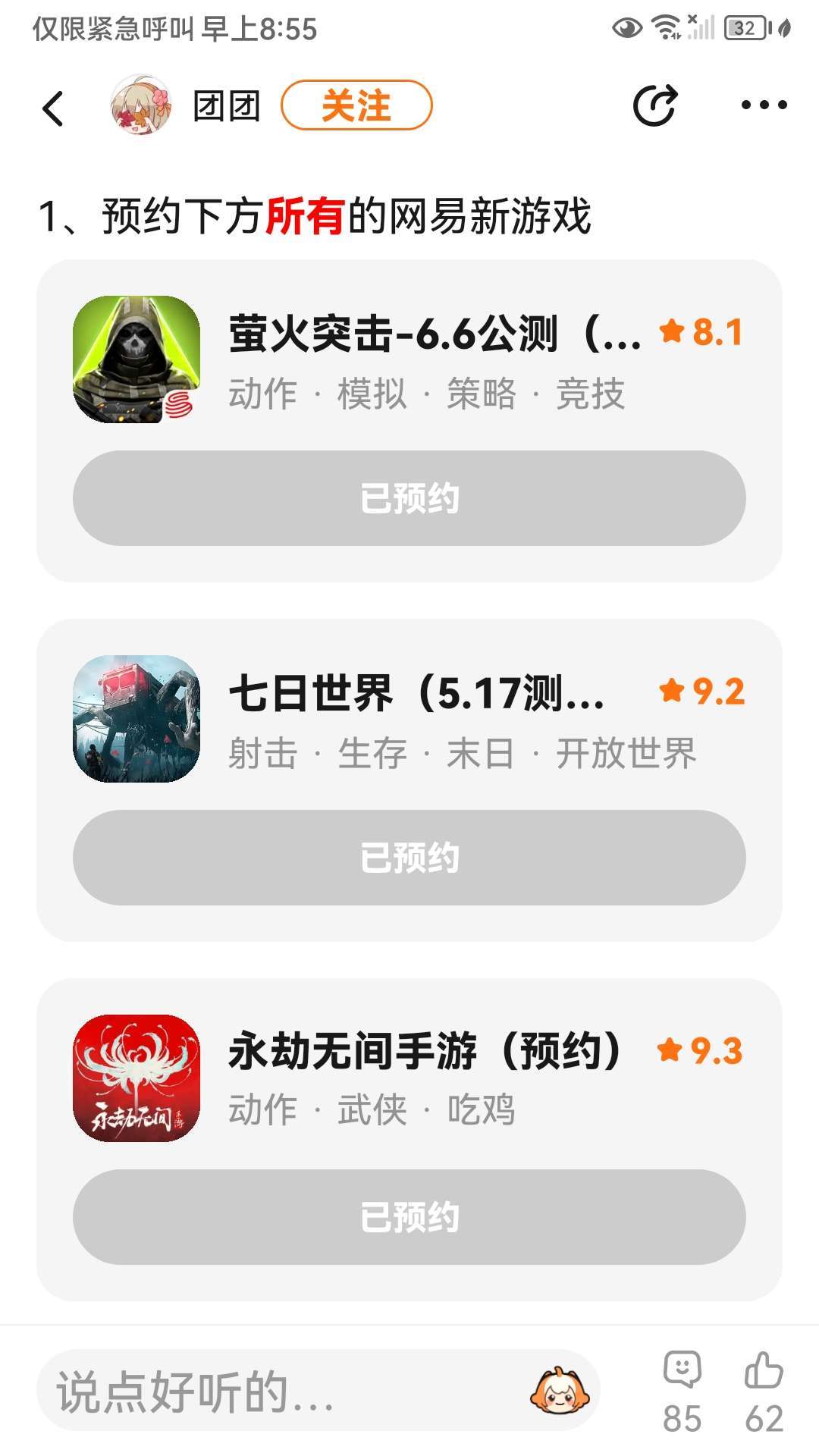The height and width of the screenshot is (1456, 819).
Task: Go back with the top-left arrow
Action: [x=53, y=108]
